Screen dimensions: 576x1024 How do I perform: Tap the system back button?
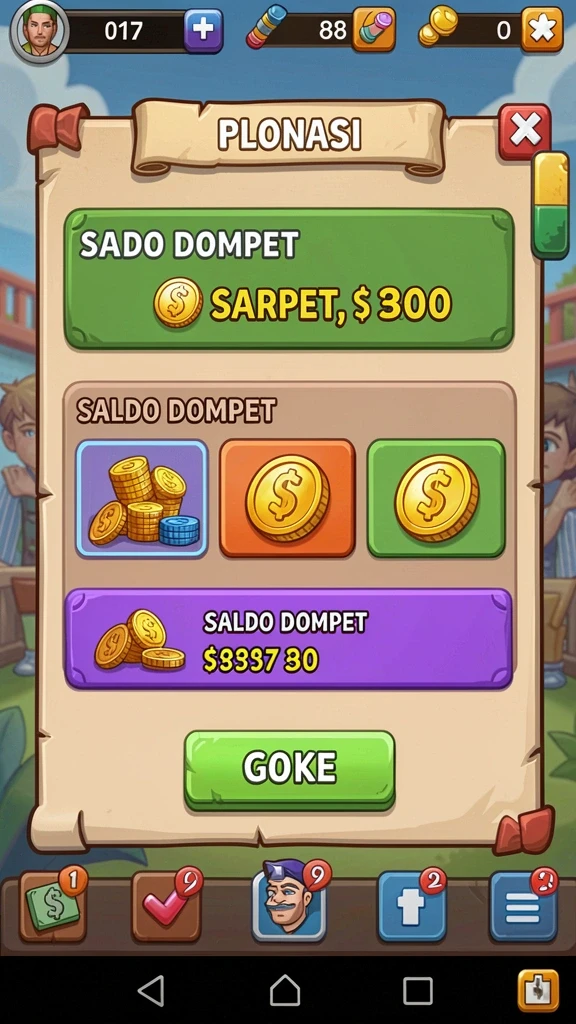[152, 991]
